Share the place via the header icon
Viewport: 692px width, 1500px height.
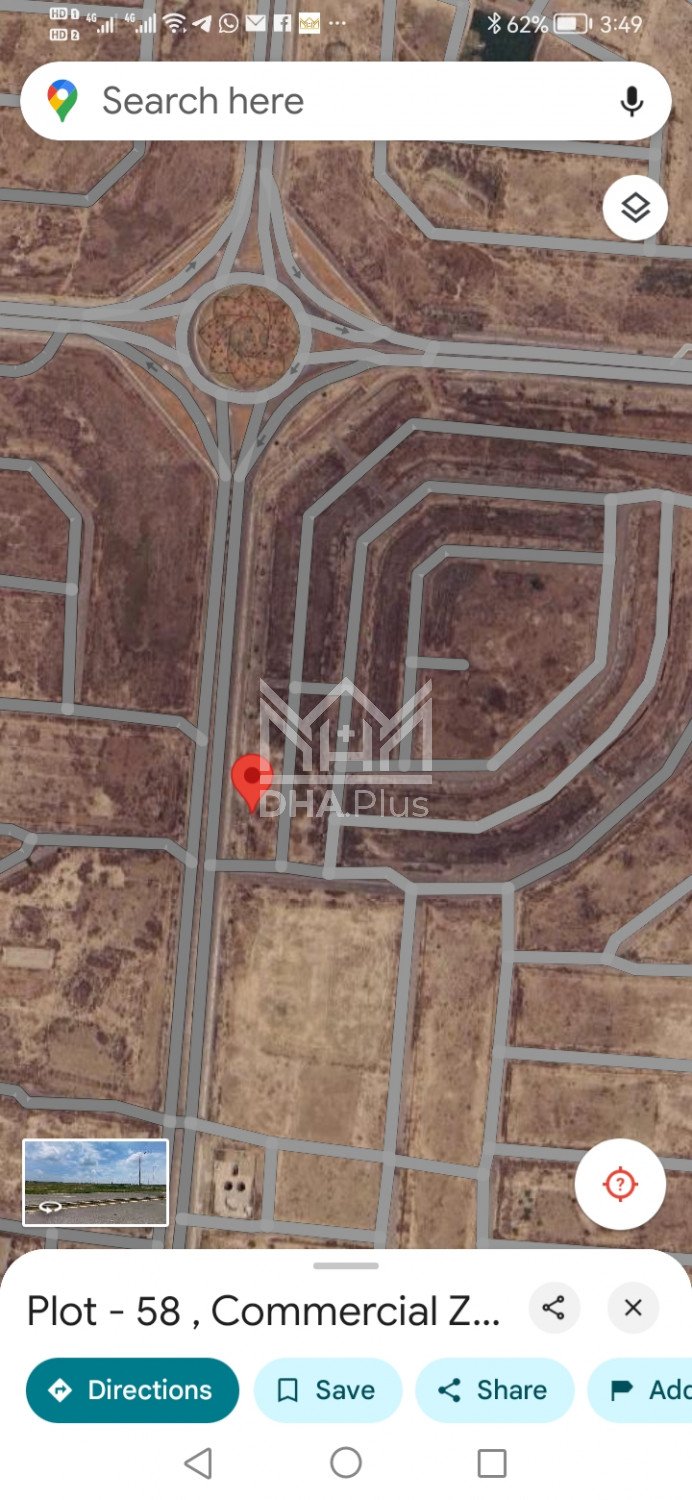554,1308
